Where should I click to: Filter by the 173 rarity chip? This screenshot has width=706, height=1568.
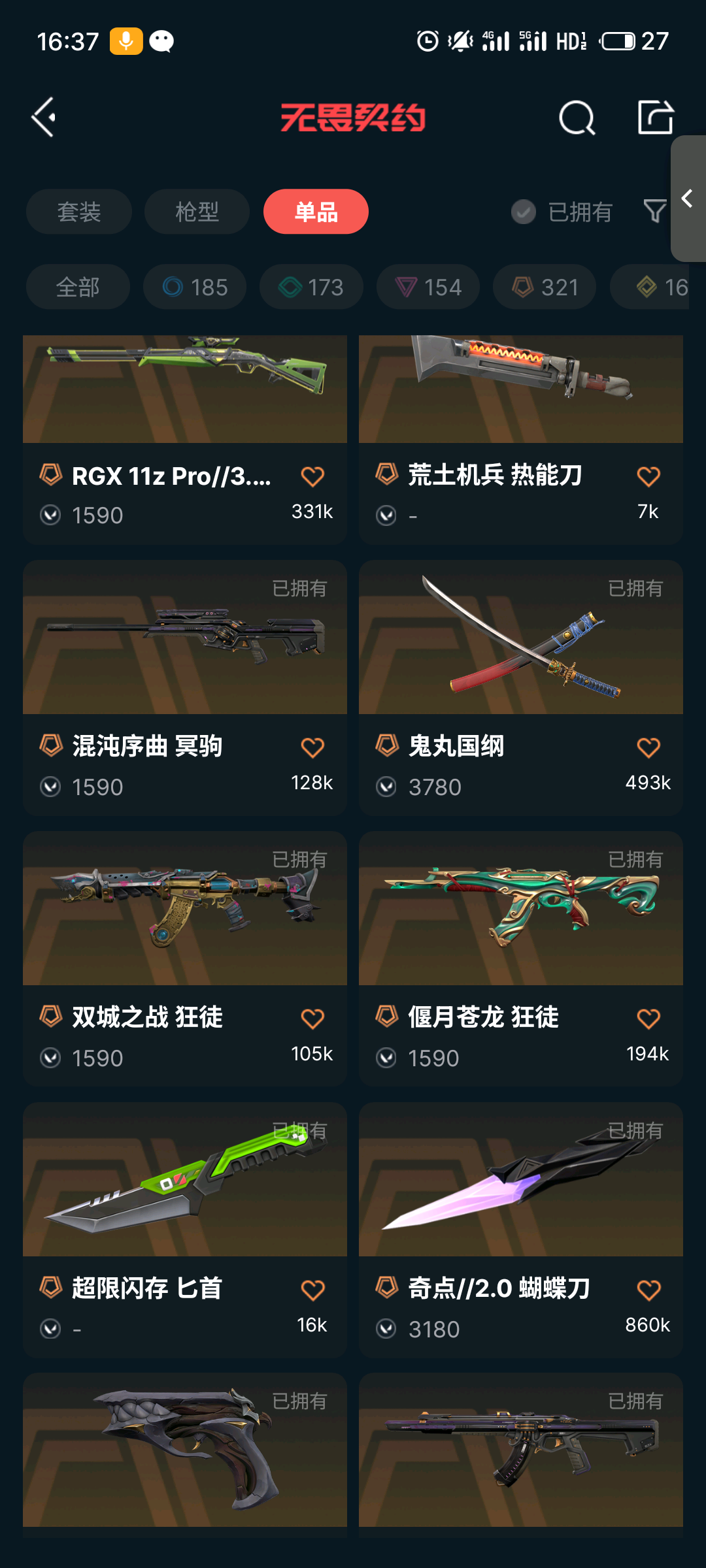tap(311, 287)
